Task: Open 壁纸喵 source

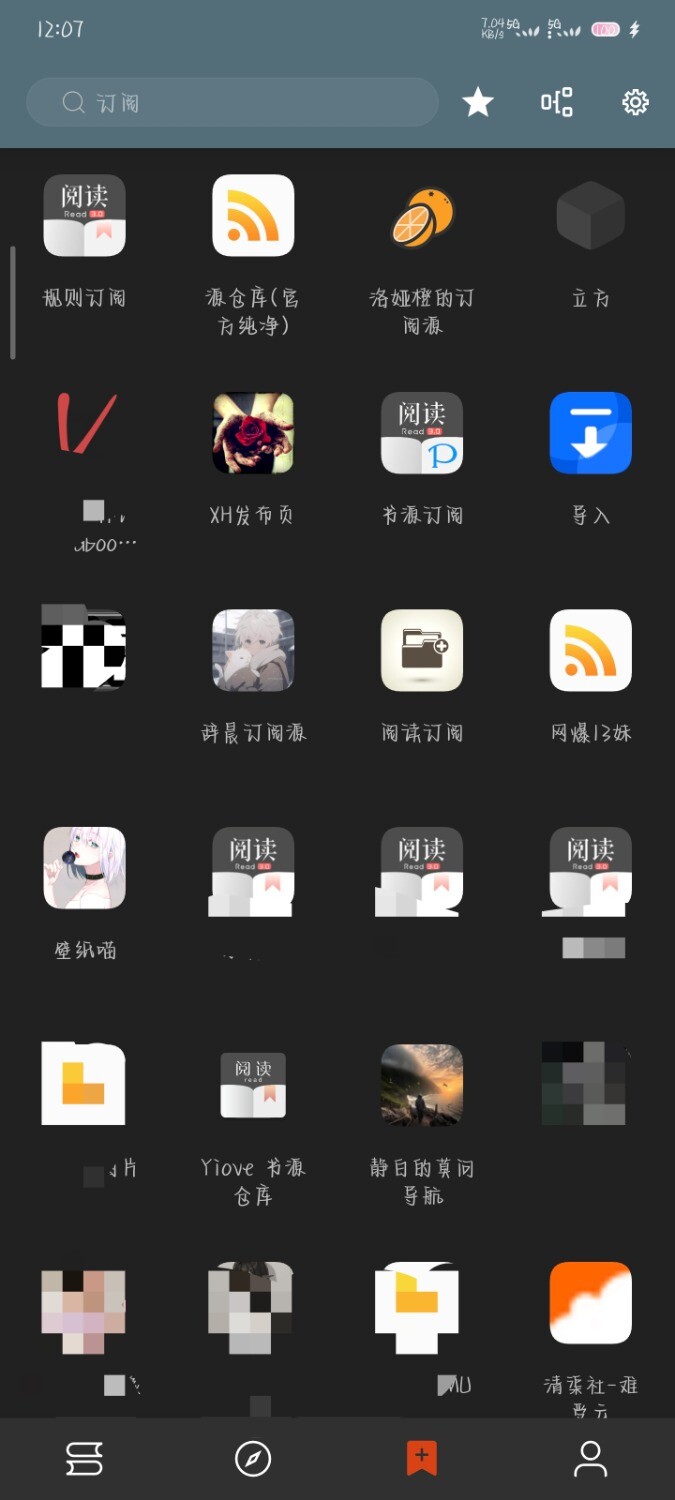Action: [84, 868]
